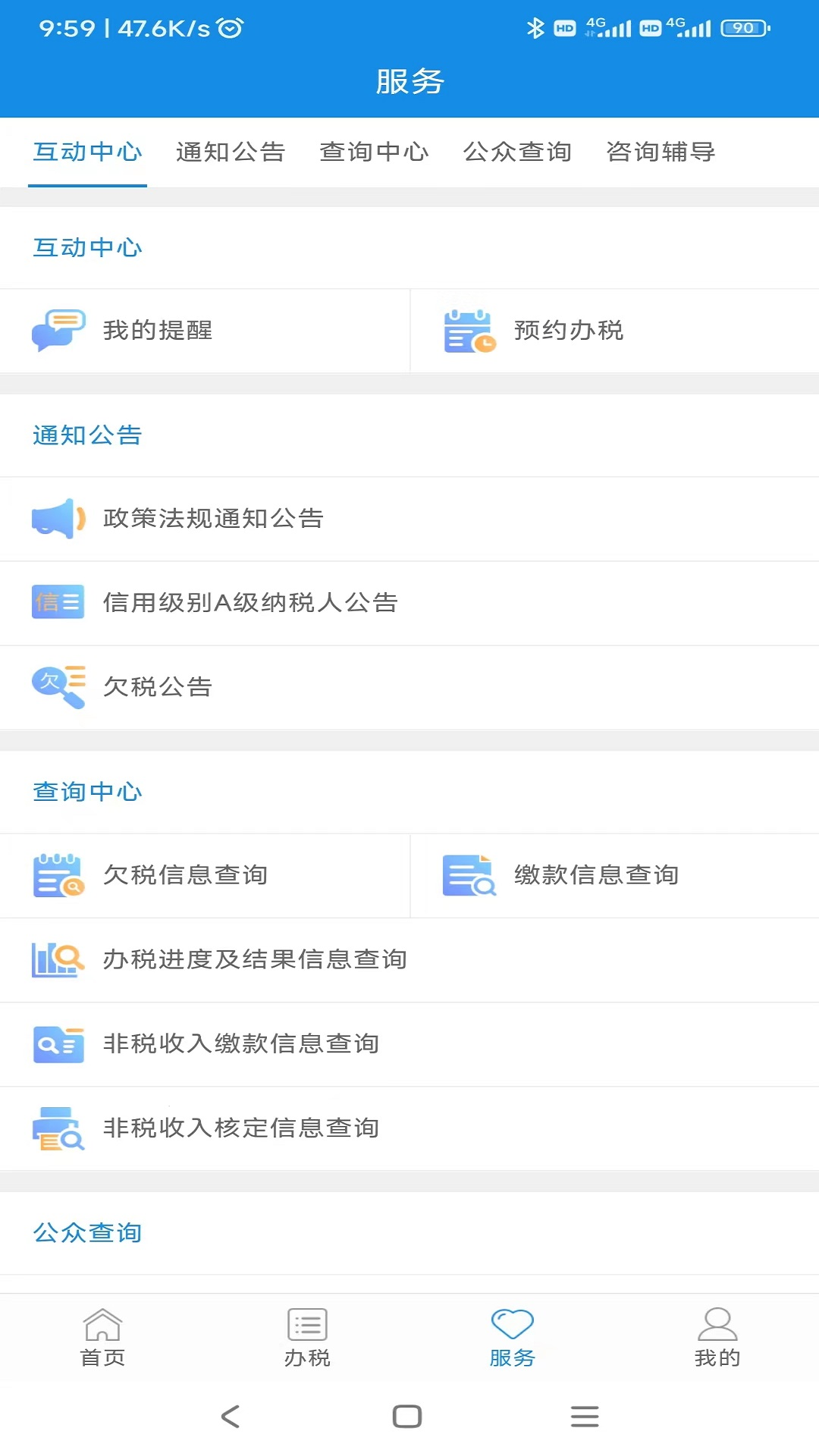Click the printer icon for 非税收入核定信息查询
The height and width of the screenshot is (1456, 819).
58,1128
